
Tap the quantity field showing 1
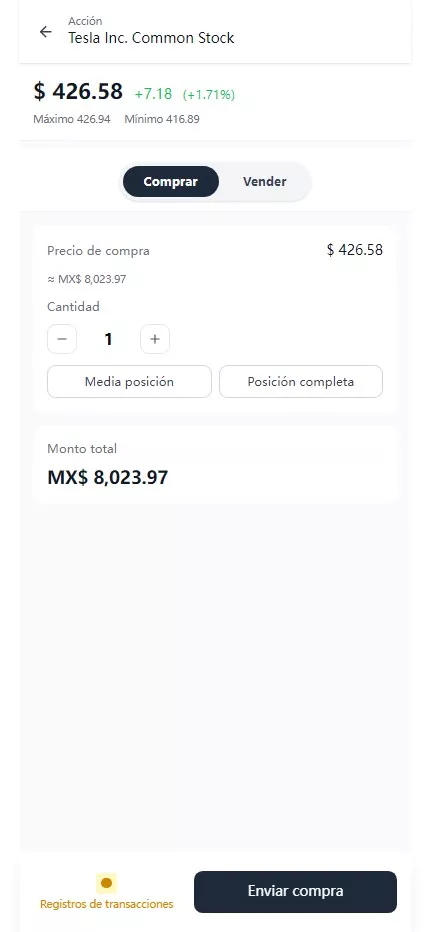coord(108,339)
